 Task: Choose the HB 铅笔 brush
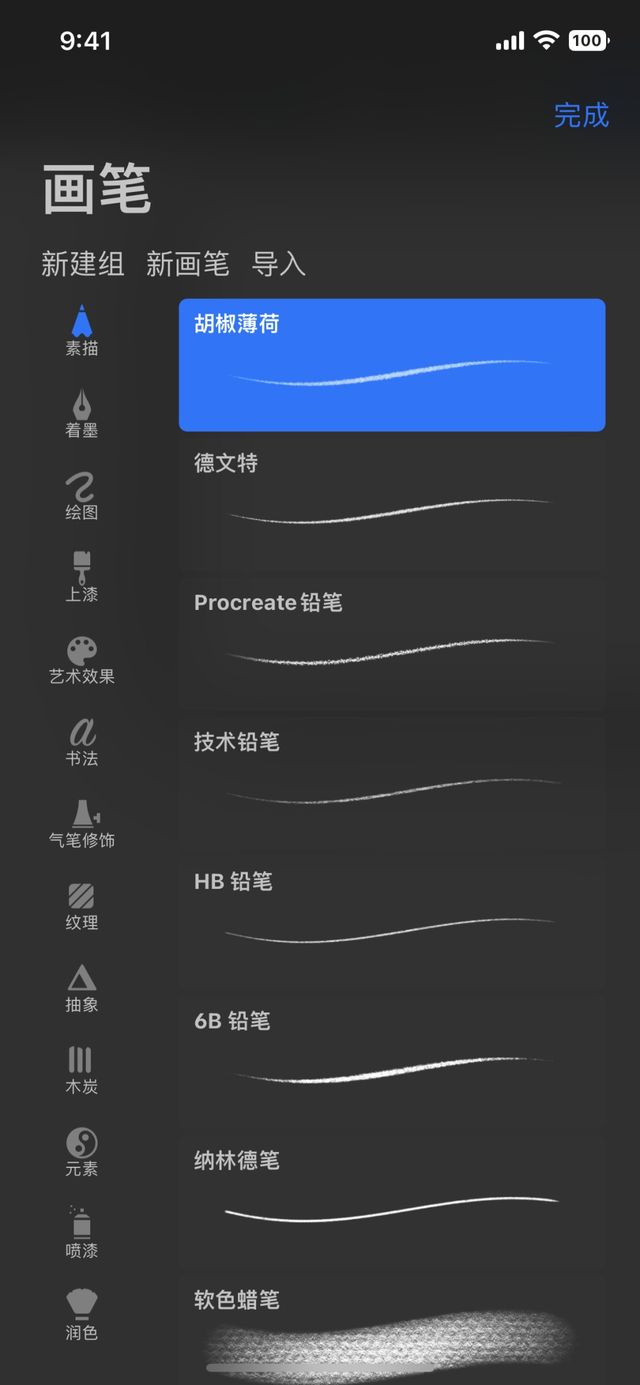click(x=392, y=922)
